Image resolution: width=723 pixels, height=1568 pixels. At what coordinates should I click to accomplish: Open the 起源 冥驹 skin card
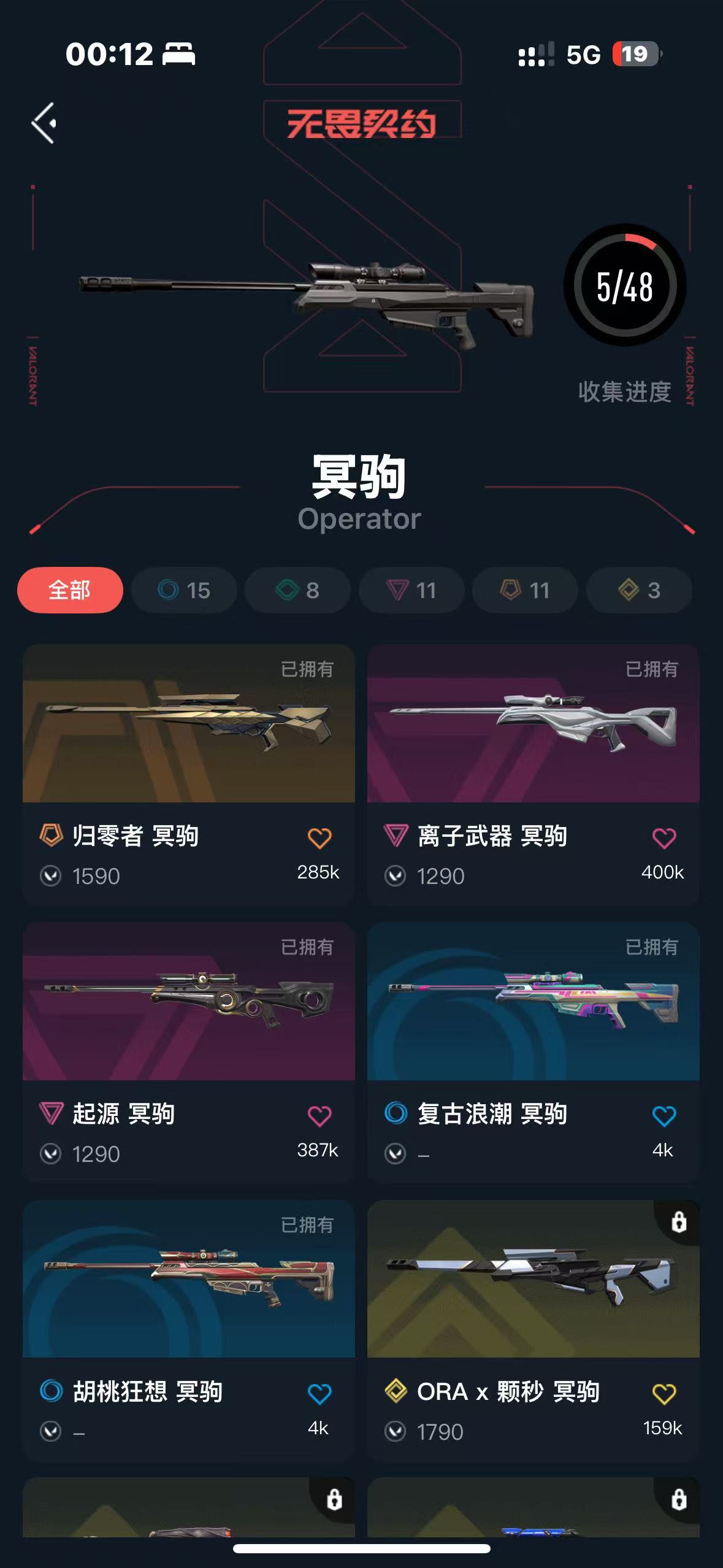[189, 1053]
